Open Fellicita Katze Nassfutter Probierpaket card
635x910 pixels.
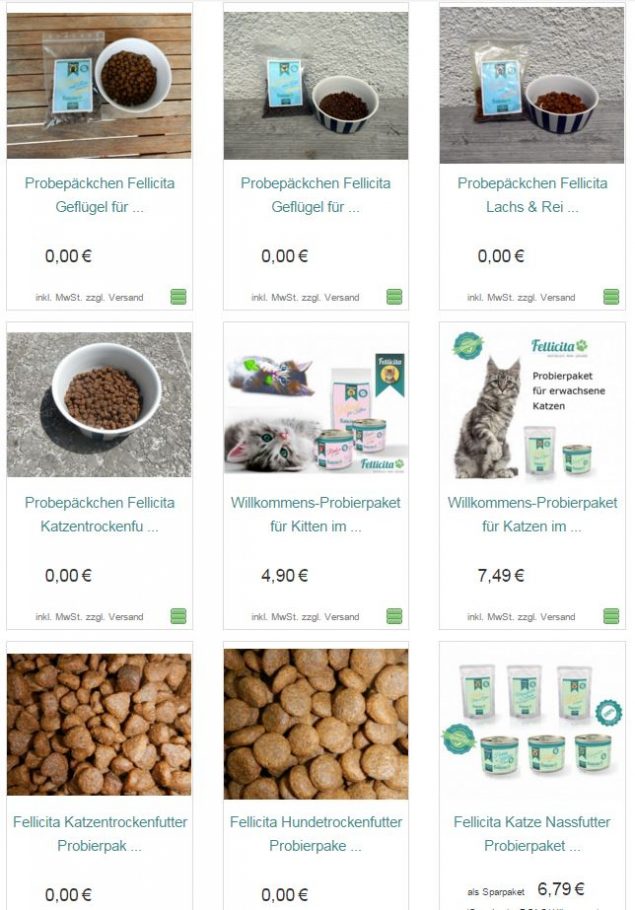click(532, 833)
